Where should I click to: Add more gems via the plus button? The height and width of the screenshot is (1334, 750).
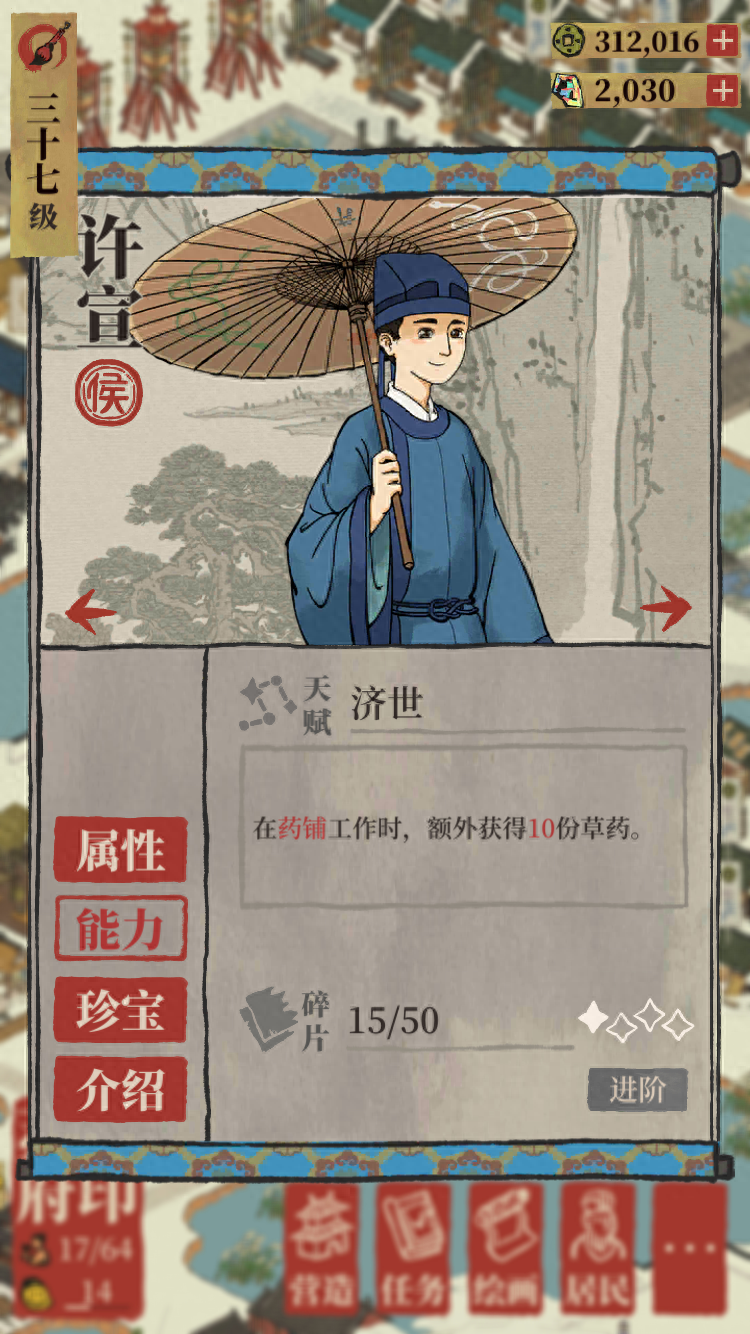722,91
